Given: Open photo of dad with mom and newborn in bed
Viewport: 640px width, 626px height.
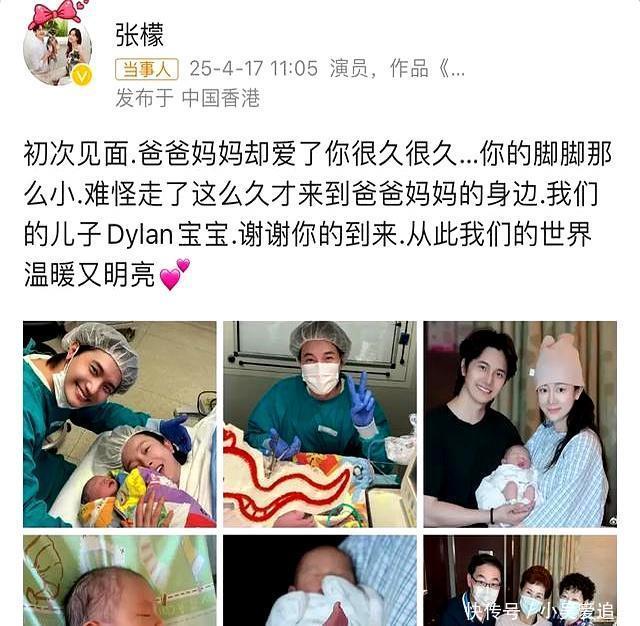Looking at the screenshot, I should point(119,424).
